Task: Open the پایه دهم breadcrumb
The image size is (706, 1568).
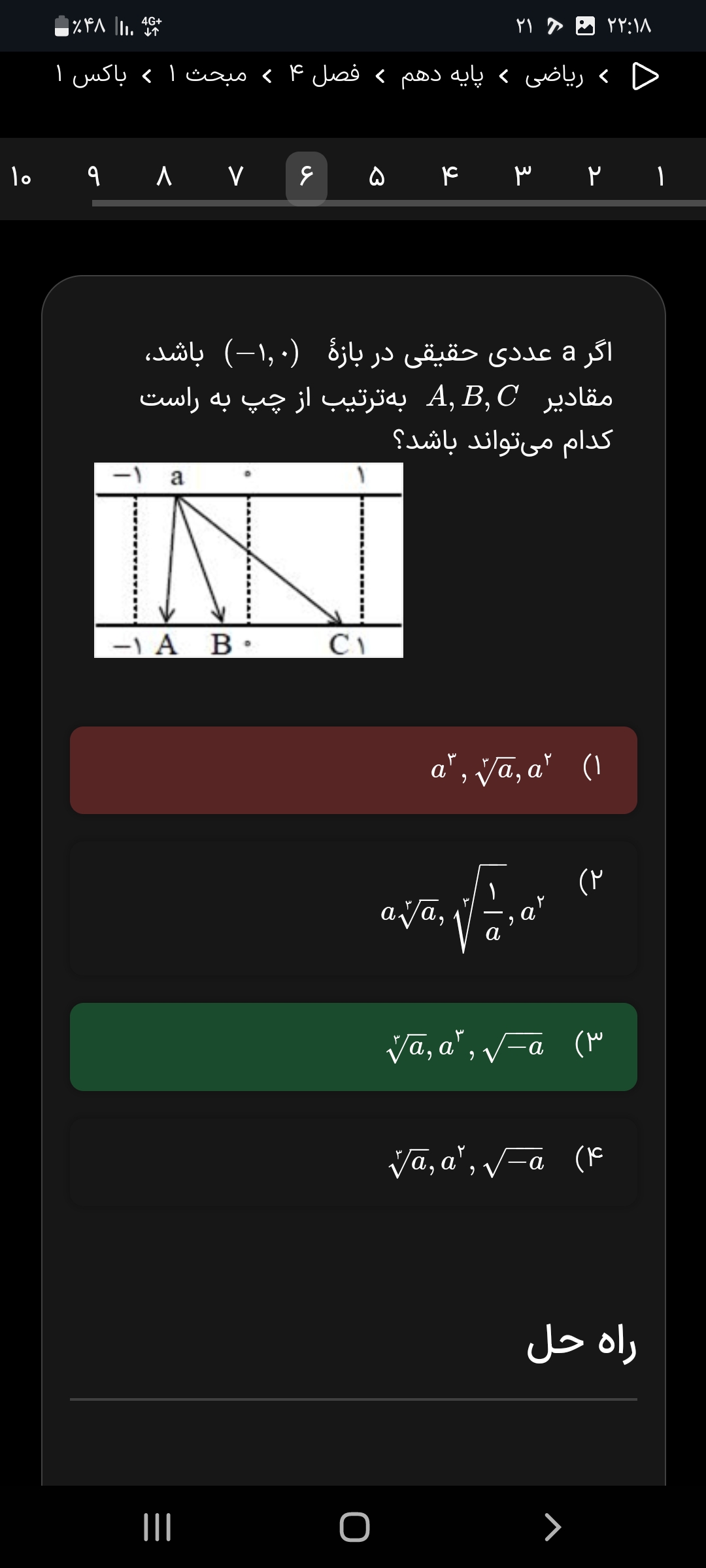Action: (x=442, y=76)
